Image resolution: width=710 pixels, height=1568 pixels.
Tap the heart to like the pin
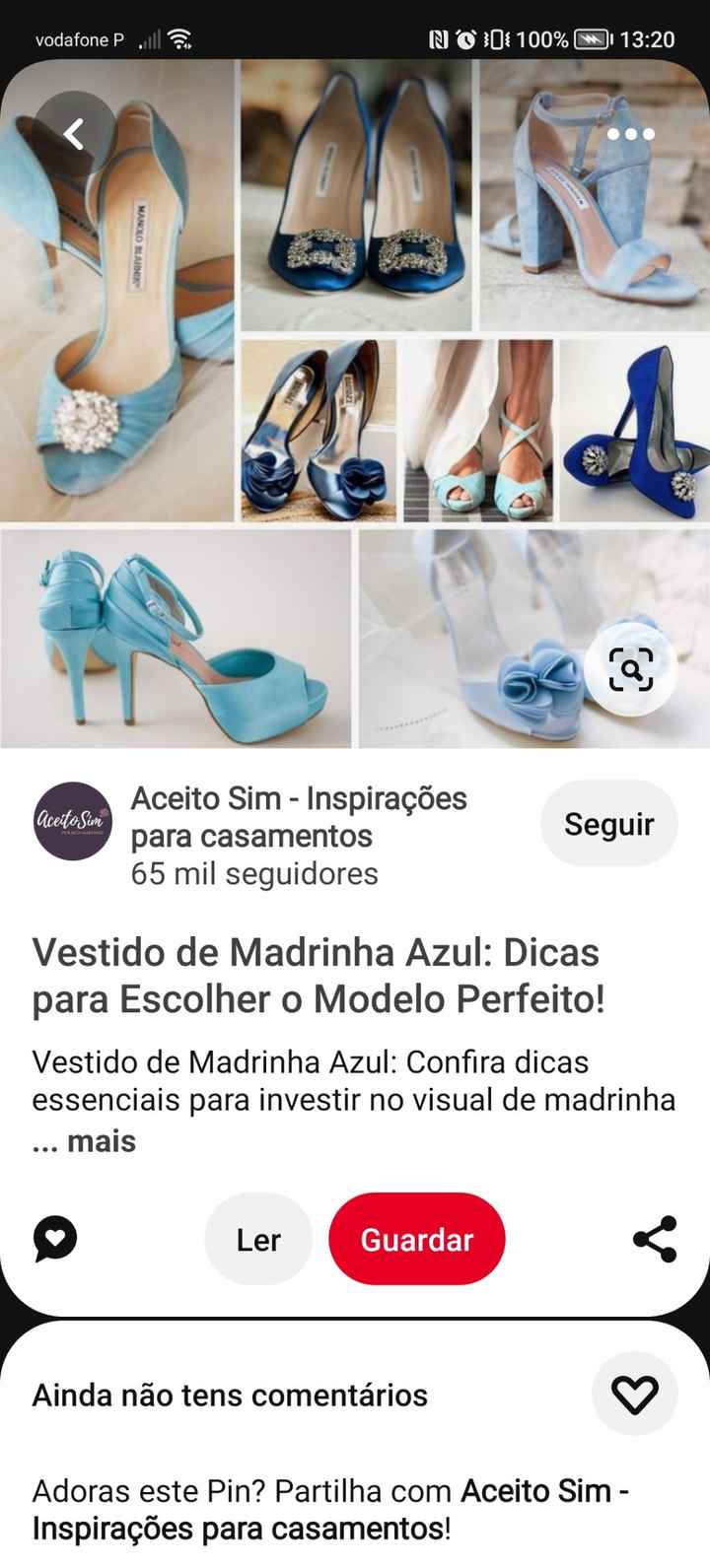pos(635,1394)
